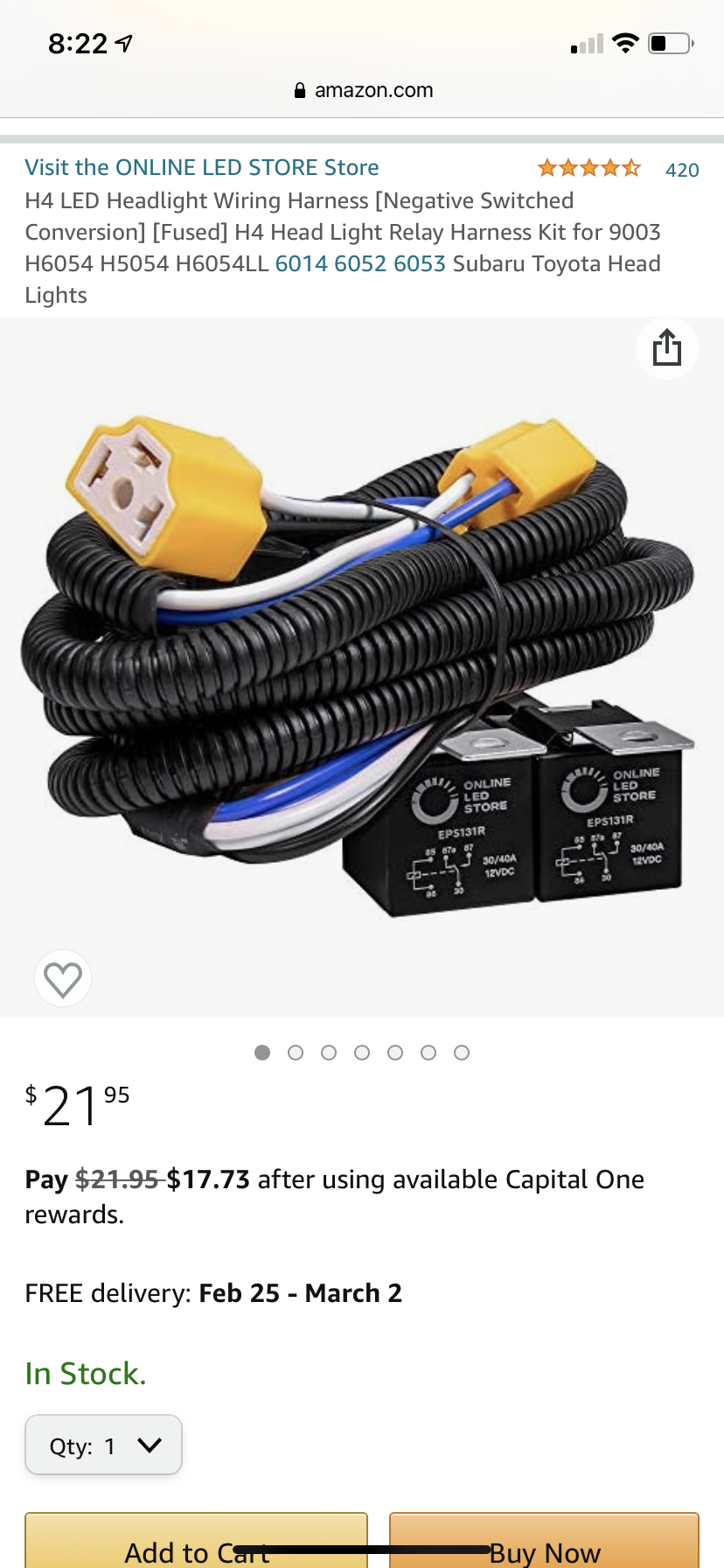
Task: Jump to the second product image dot
Action: (296, 1053)
